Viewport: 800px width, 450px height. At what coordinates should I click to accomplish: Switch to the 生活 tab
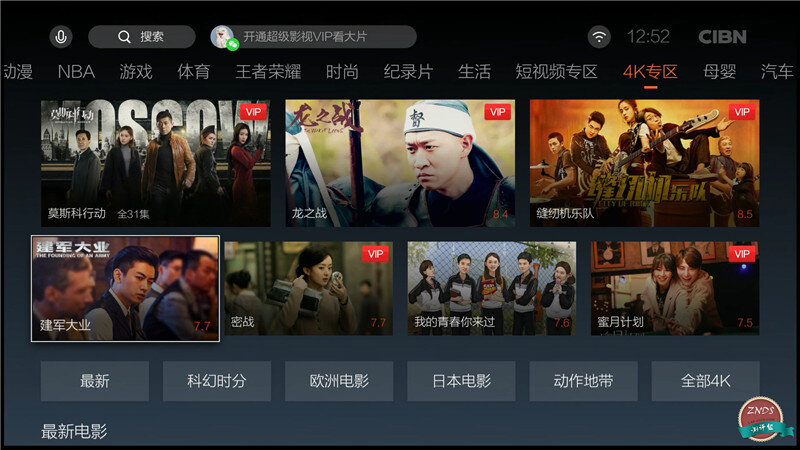tap(474, 72)
